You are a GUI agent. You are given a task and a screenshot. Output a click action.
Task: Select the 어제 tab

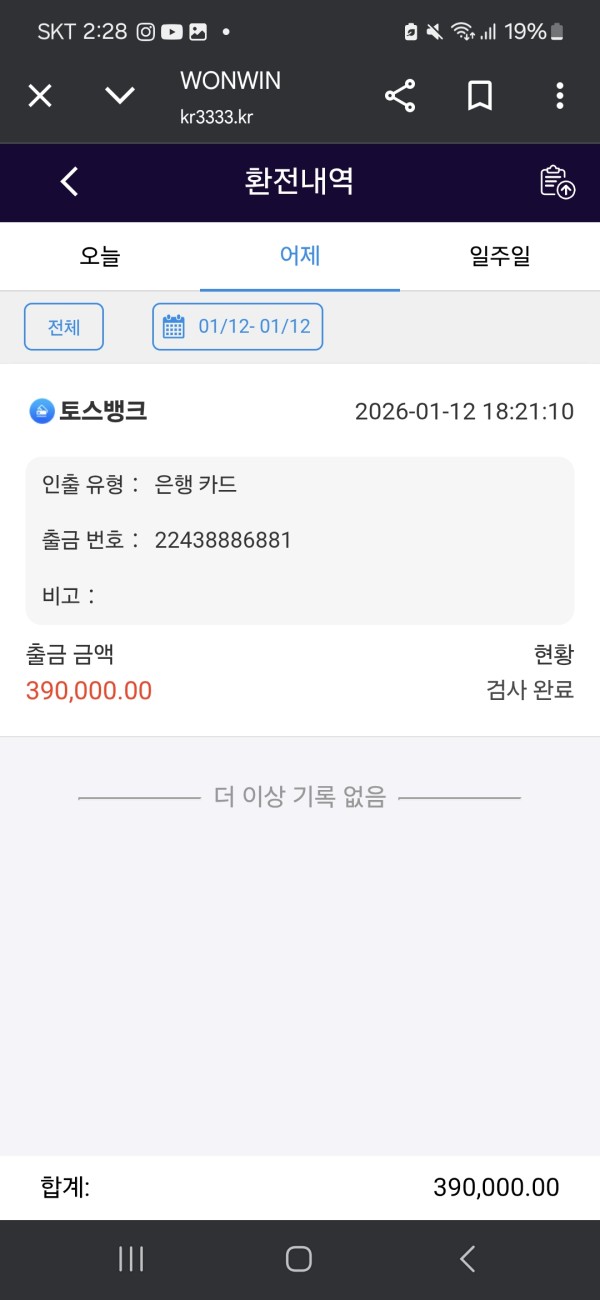click(x=300, y=256)
